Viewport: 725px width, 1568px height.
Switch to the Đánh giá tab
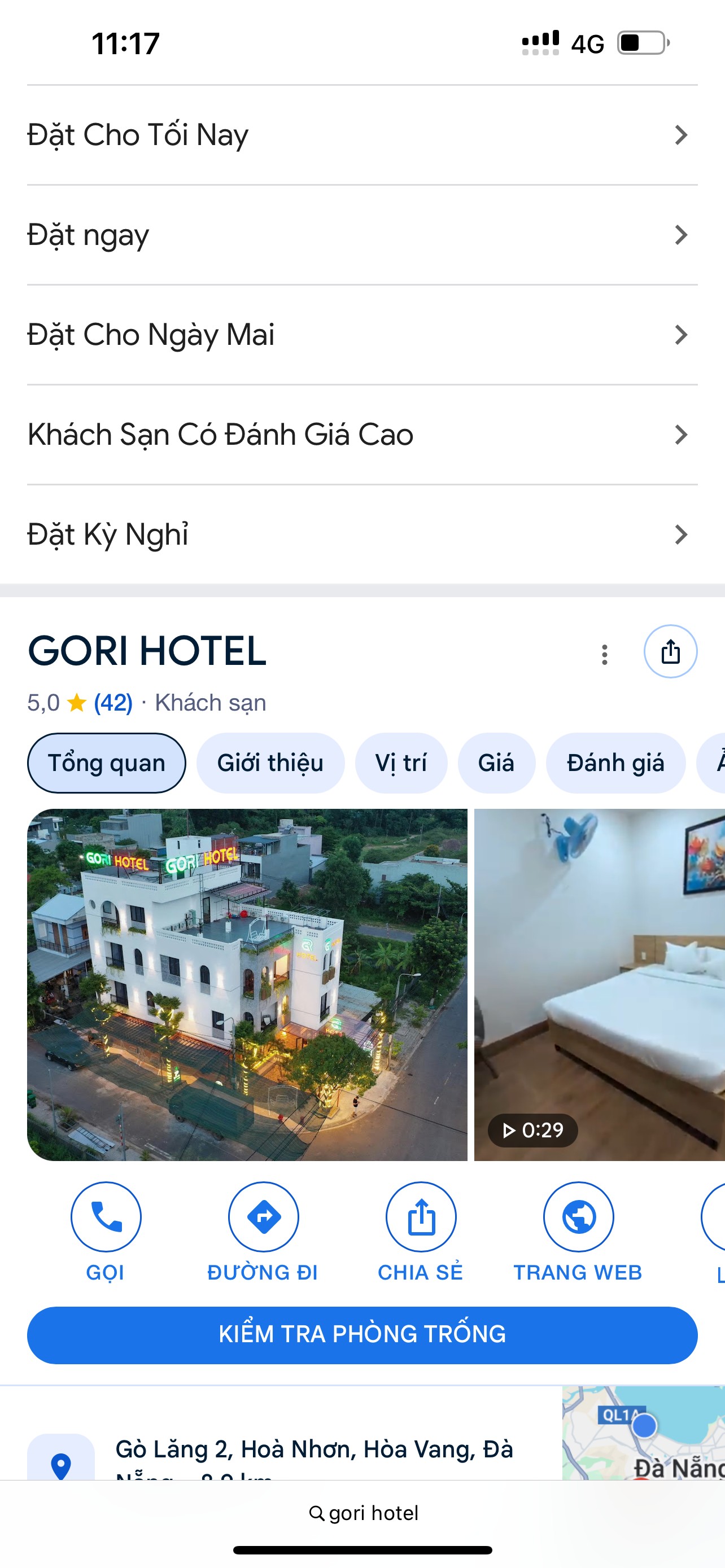(615, 763)
